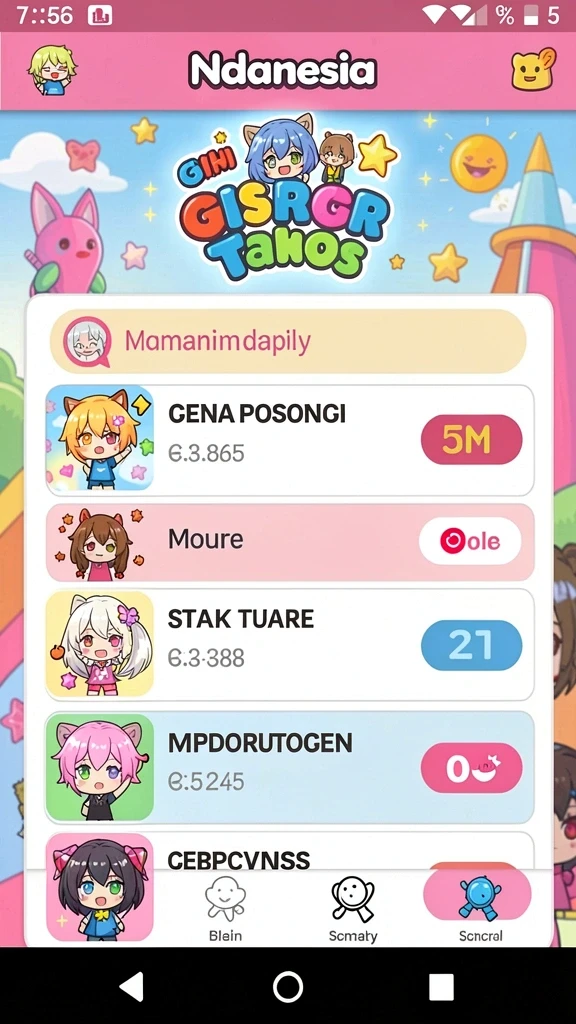Switch to the Blein tab
The image size is (576, 1024).
point(225,909)
